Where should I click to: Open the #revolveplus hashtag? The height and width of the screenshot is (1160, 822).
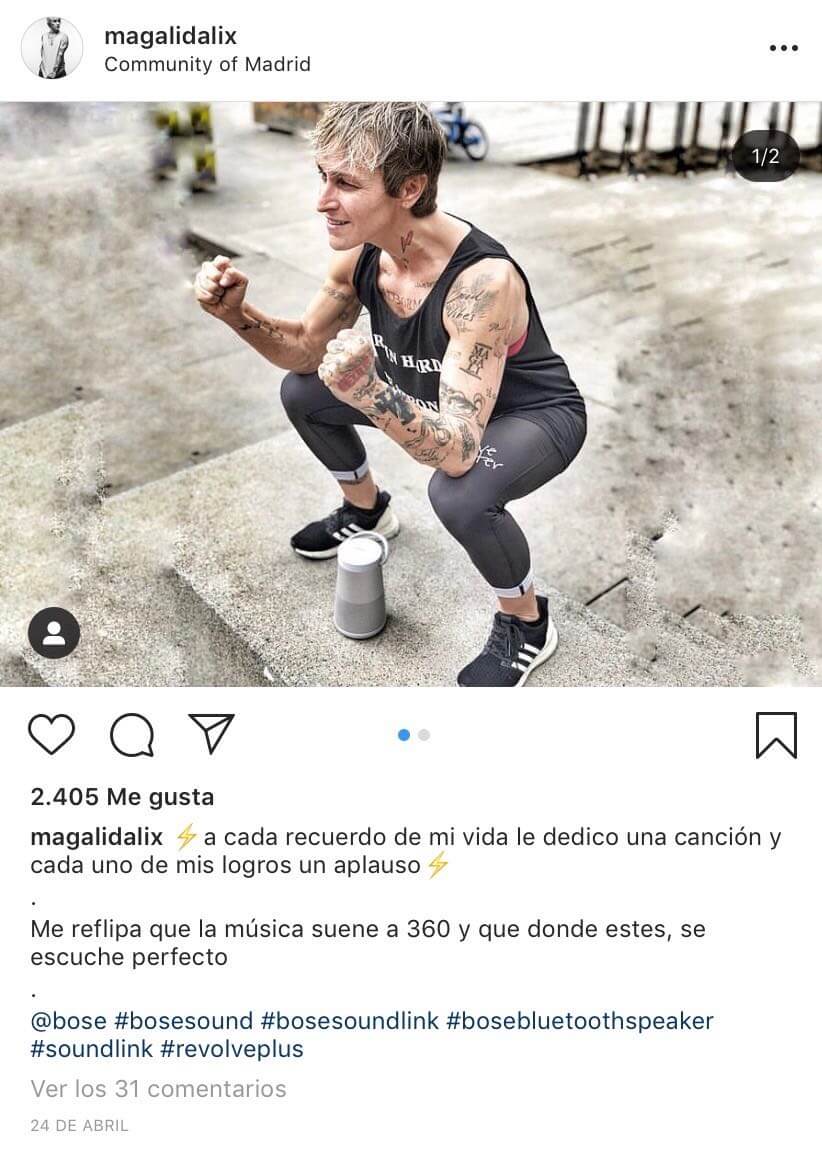(231, 1049)
